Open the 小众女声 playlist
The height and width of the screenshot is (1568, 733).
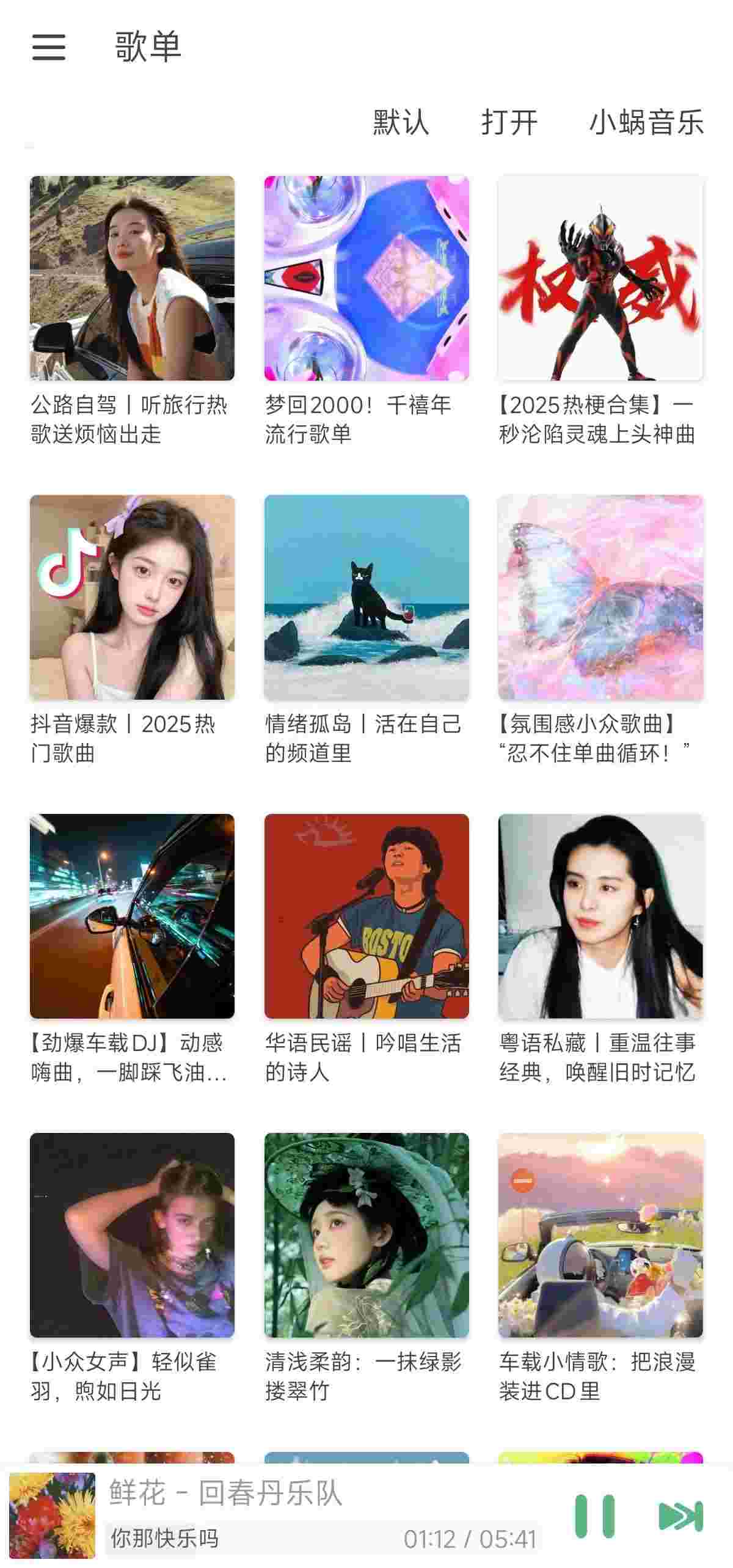132,1236
